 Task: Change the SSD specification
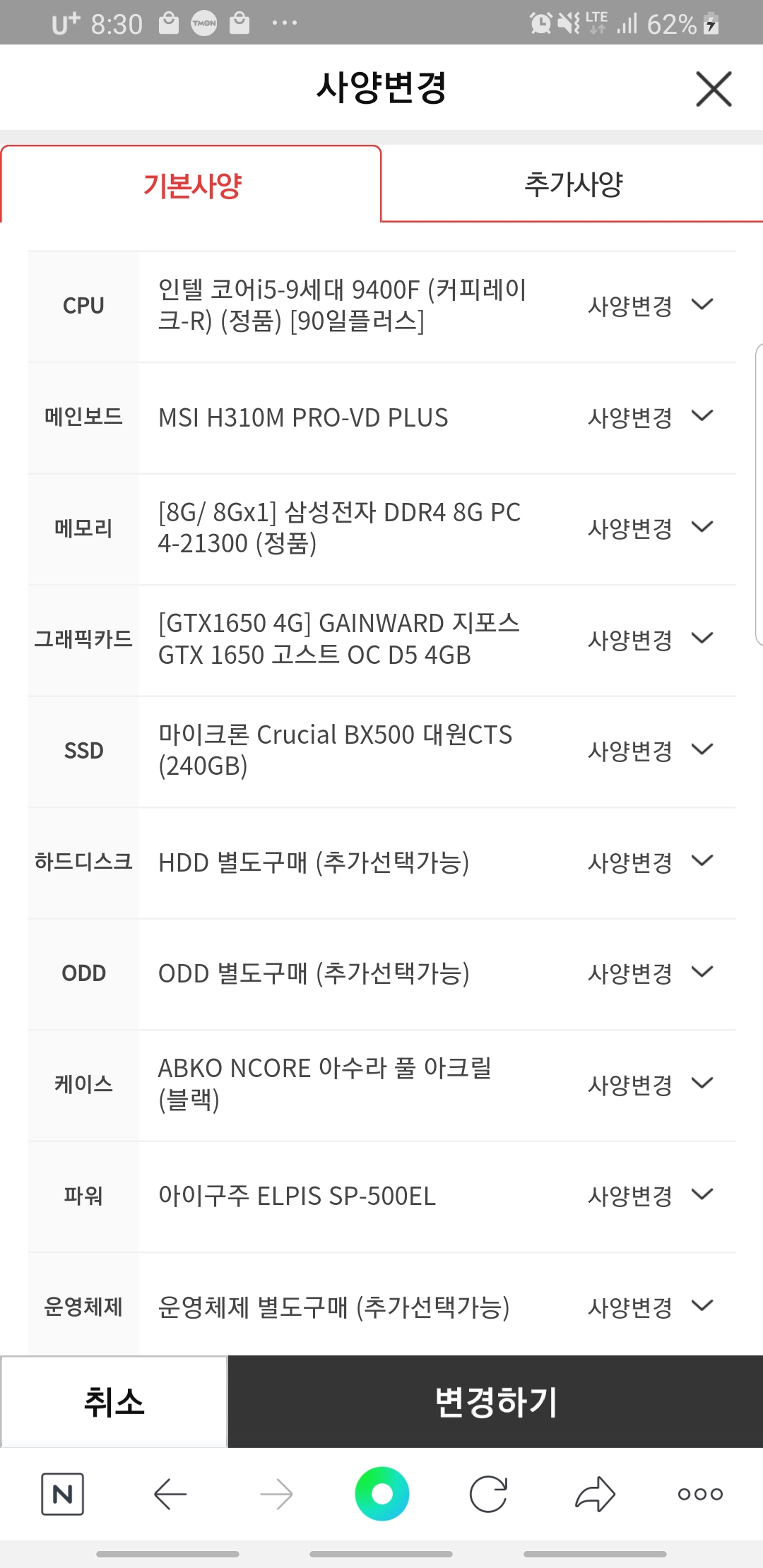650,751
